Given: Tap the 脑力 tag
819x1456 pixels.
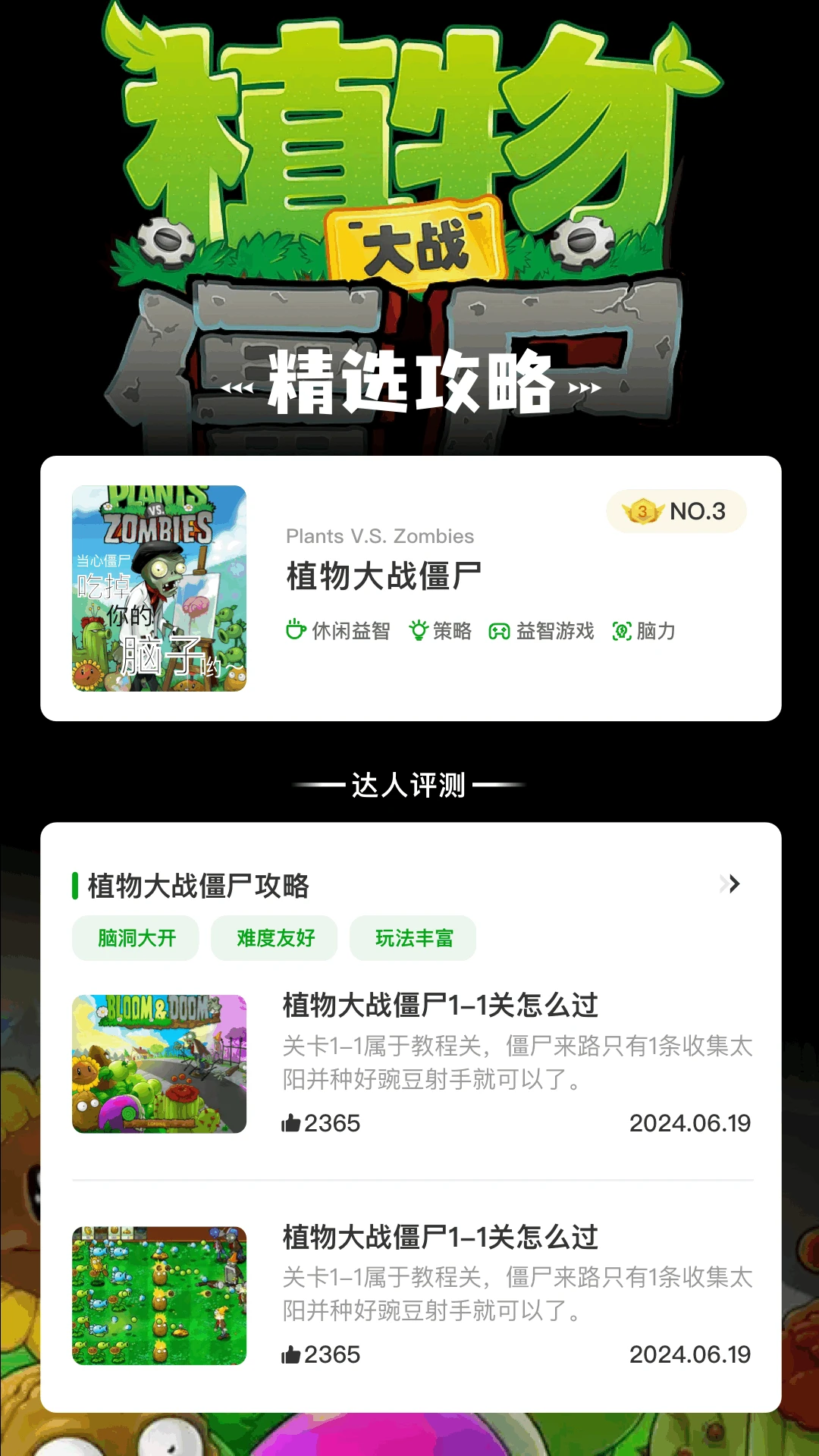Looking at the screenshot, I should [644, 631].
